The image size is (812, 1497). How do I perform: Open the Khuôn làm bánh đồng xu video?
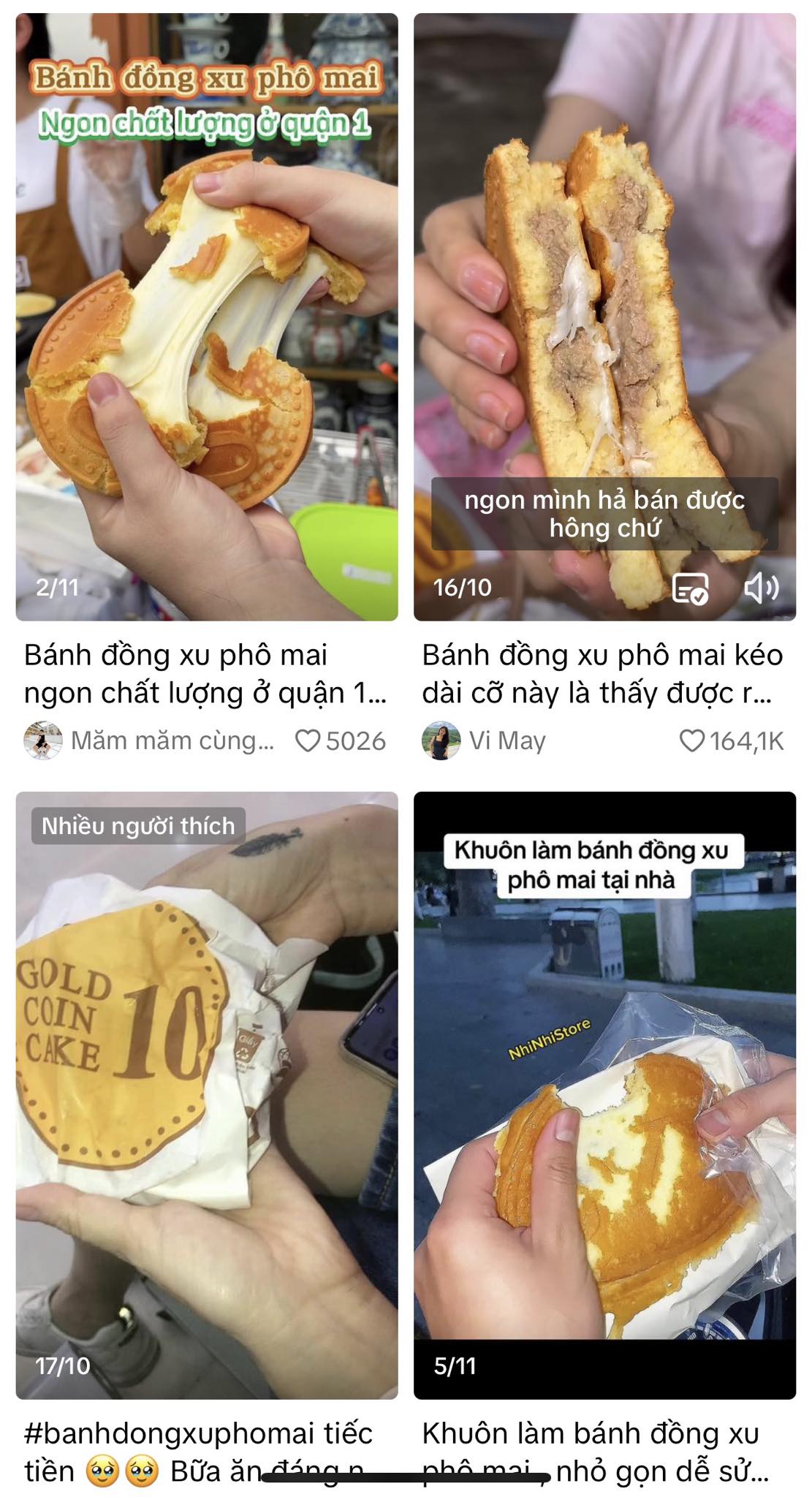click(604, 1094)
